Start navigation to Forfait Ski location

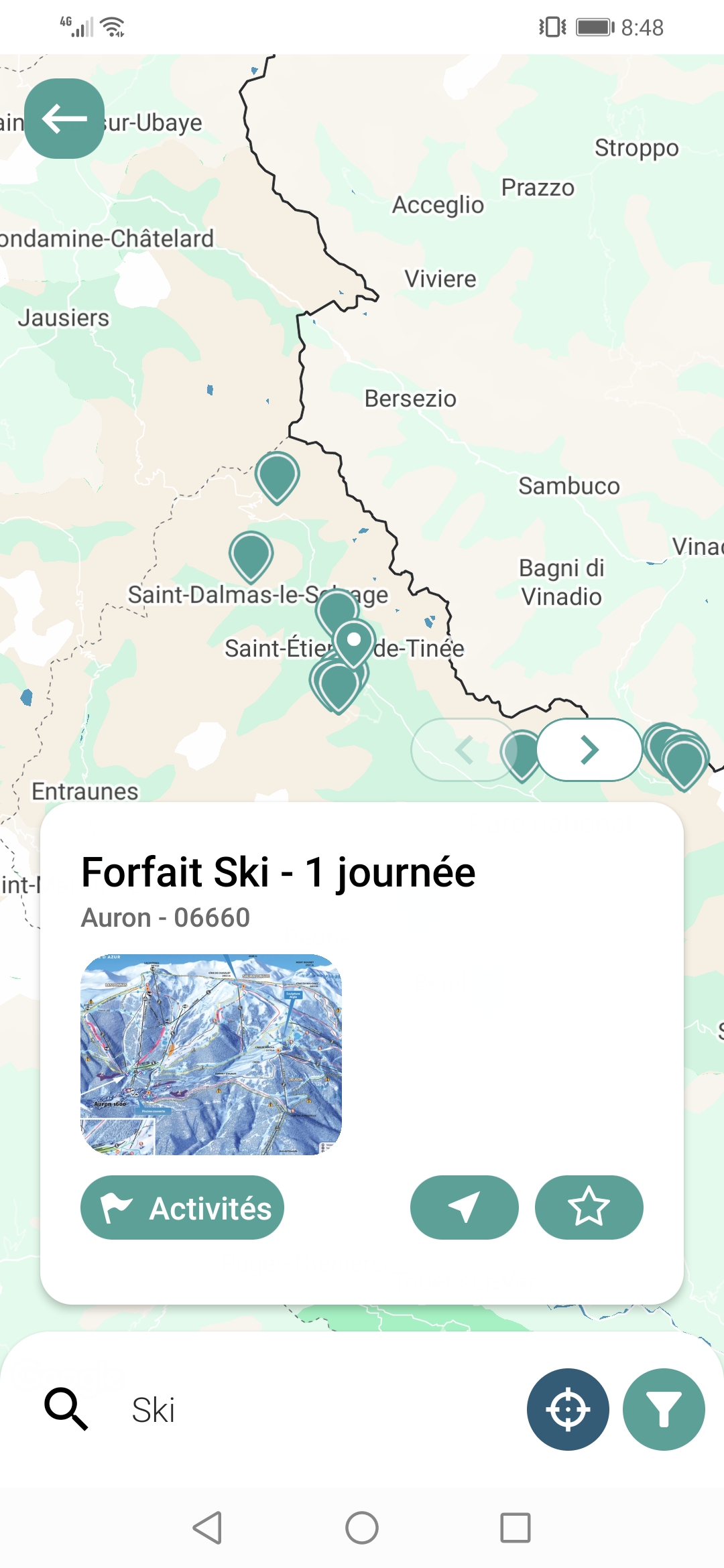coord(464,1207)
